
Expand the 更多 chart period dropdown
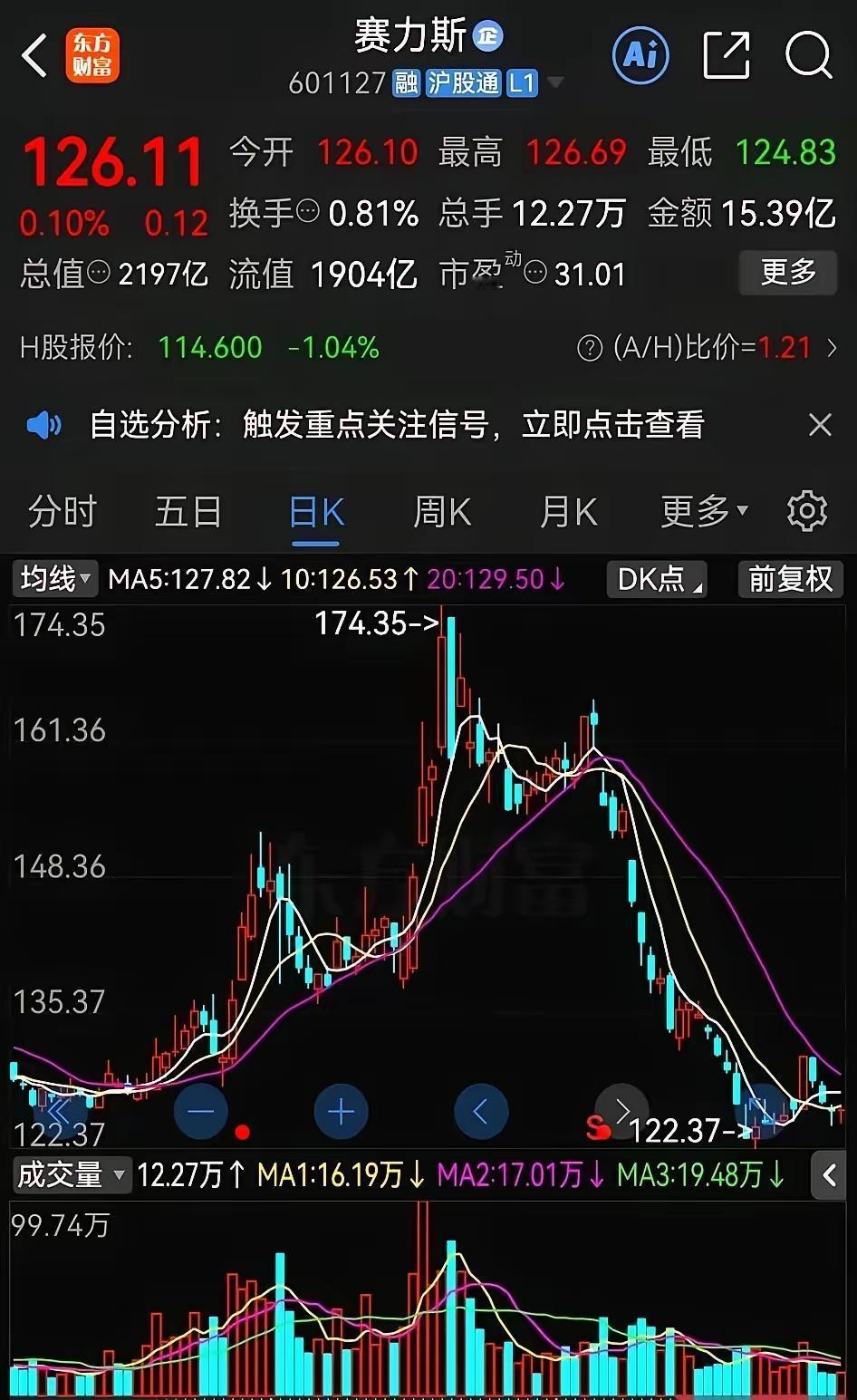704,512
